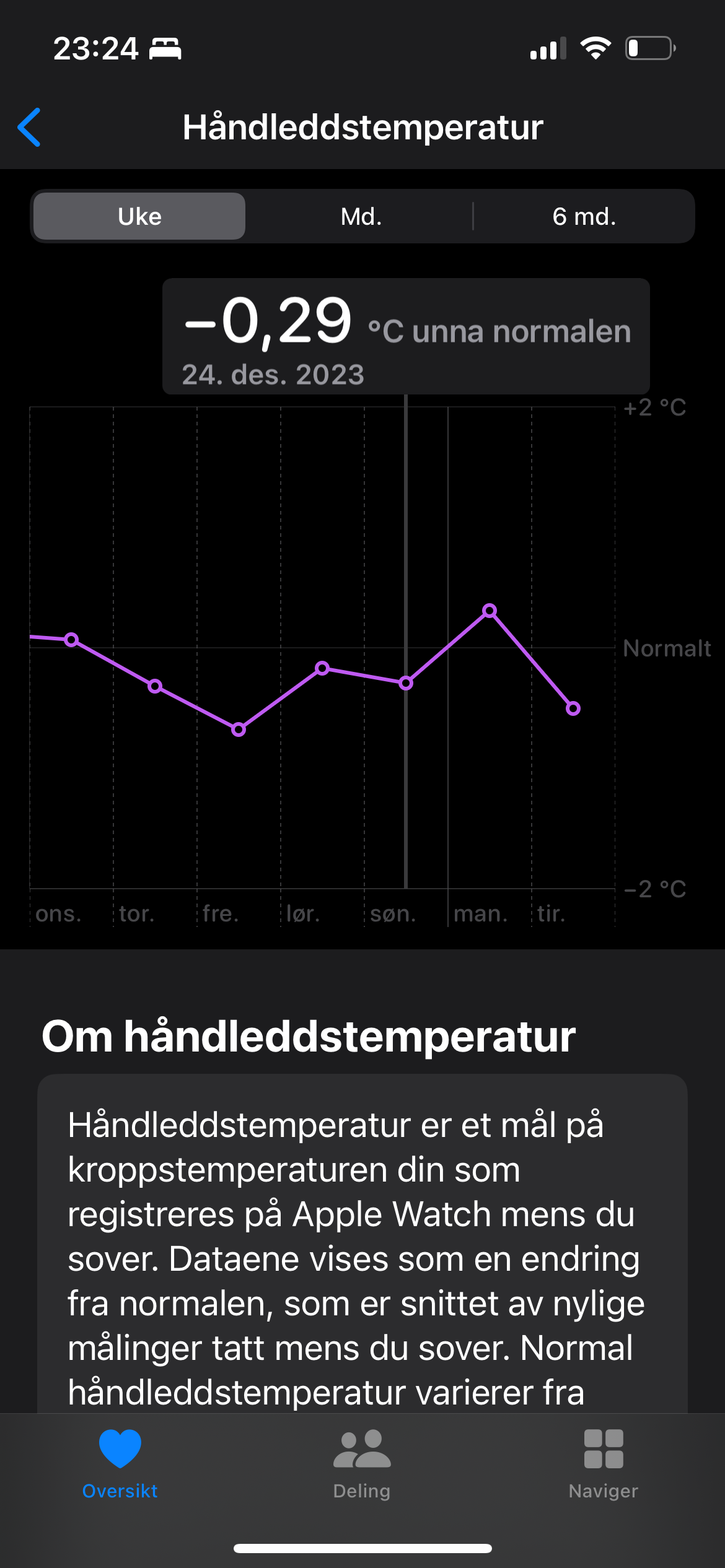
Task: Select the Uke time range
Action: tap(139, 216)
